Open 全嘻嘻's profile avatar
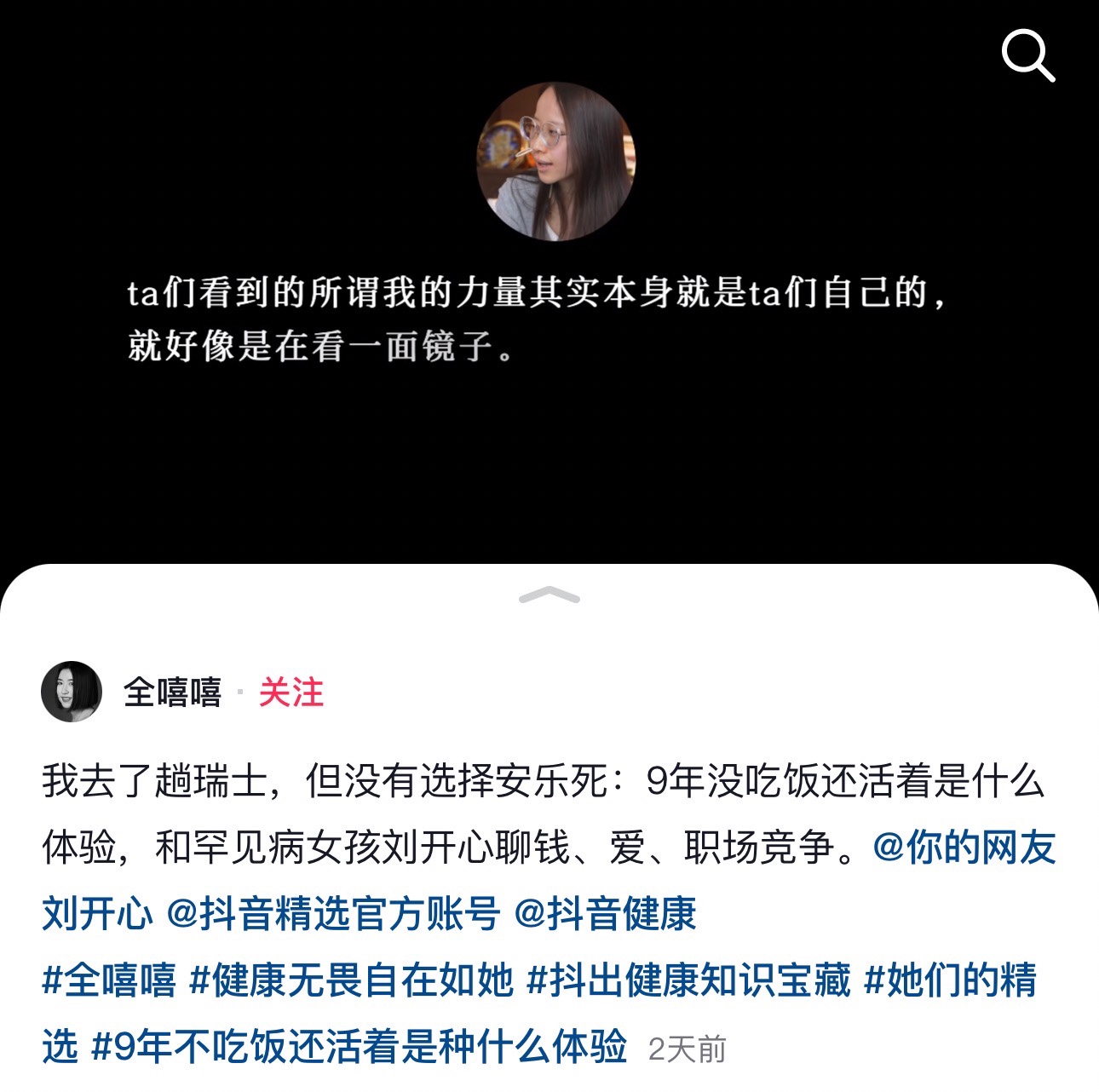 (72, 692)
